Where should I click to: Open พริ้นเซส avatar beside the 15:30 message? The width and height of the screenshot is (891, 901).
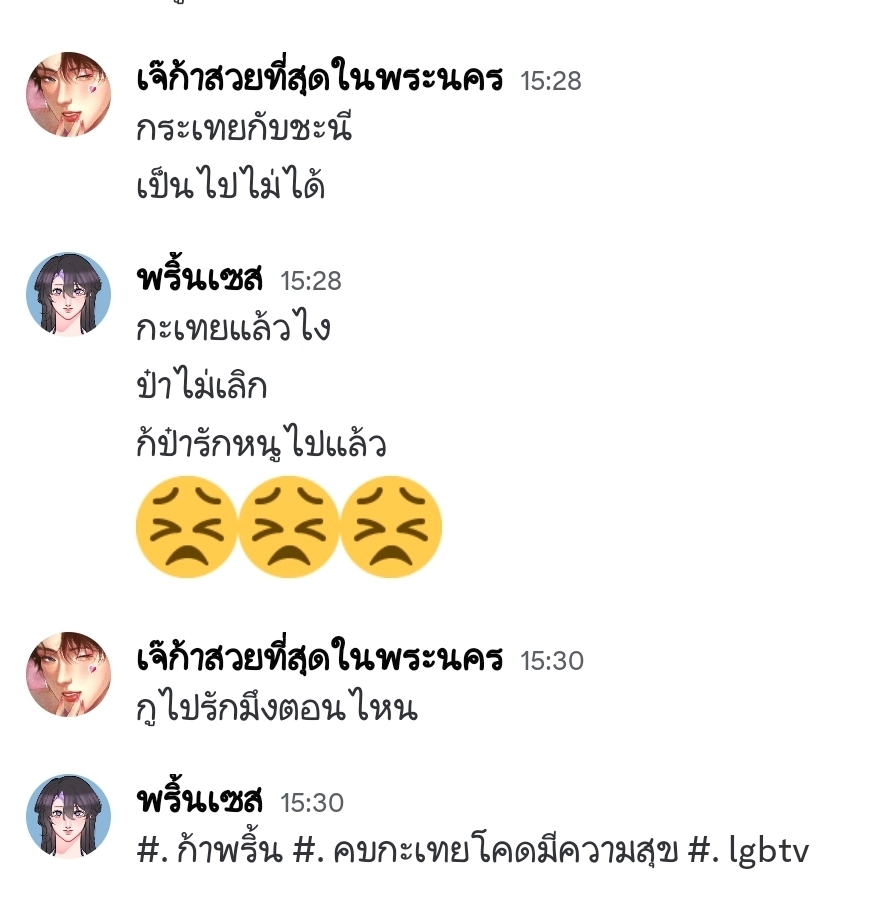(x=68, y=816)
